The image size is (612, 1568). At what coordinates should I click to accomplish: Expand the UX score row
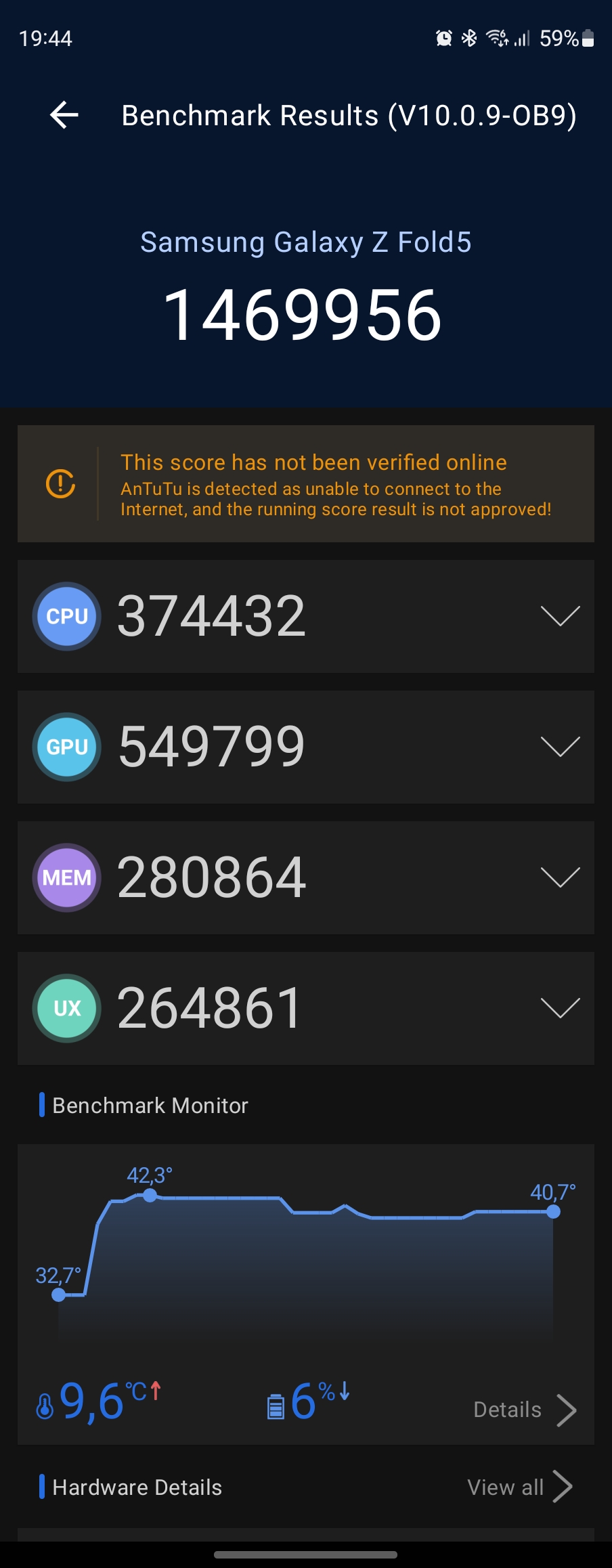560,1008
